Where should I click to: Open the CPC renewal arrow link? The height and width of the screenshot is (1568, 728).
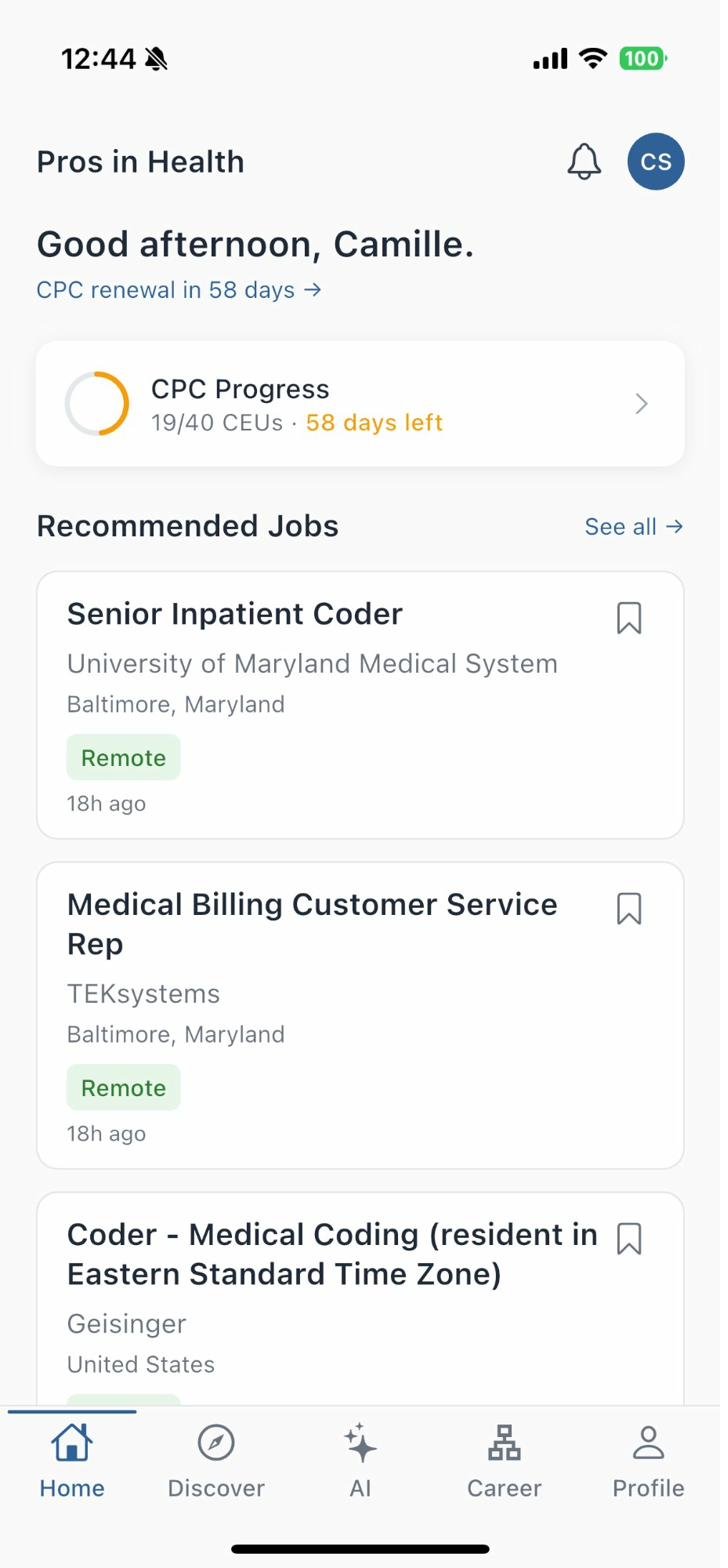click(313, 290)
